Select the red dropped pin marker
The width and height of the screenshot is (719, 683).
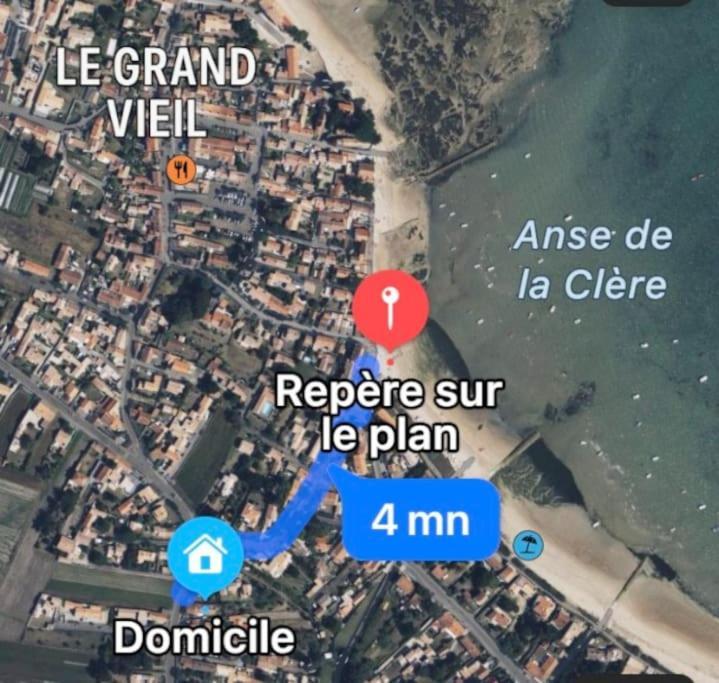click(x=391, y=307)
